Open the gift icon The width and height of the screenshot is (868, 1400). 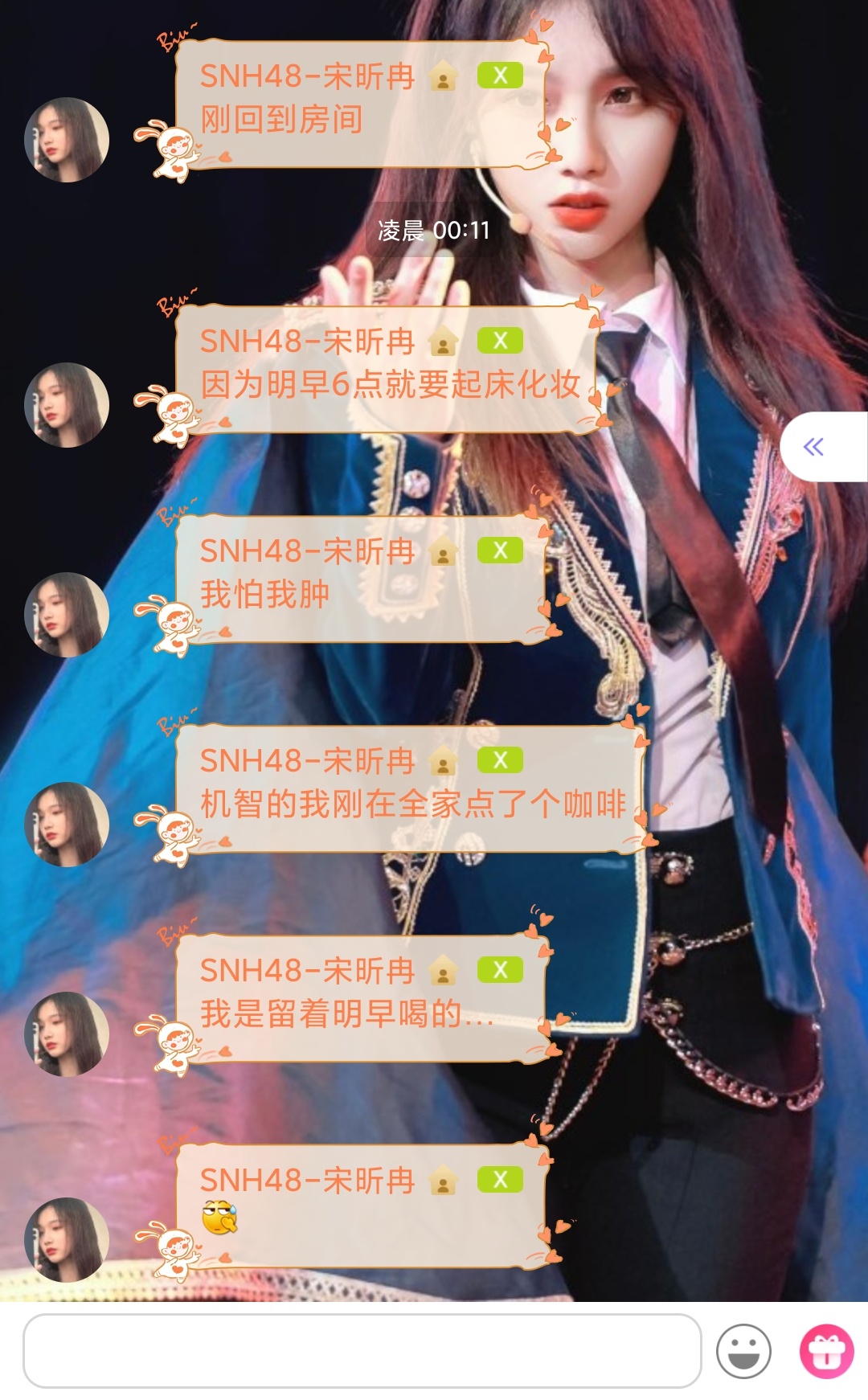[826, 1351]
